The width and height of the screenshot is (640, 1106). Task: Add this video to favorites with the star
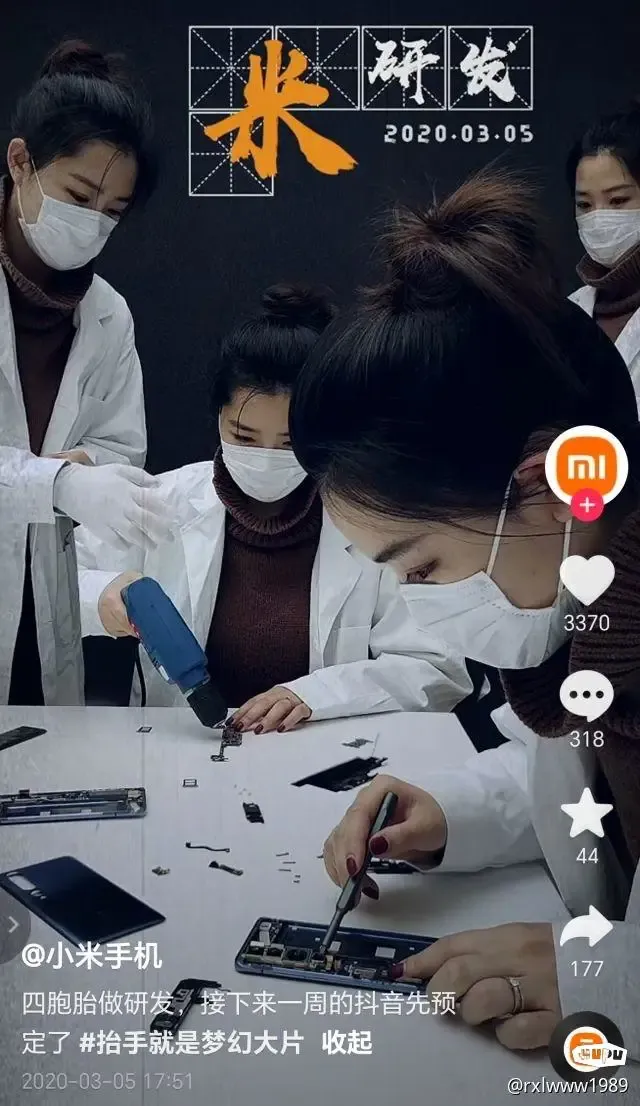(x=587, y=813)
